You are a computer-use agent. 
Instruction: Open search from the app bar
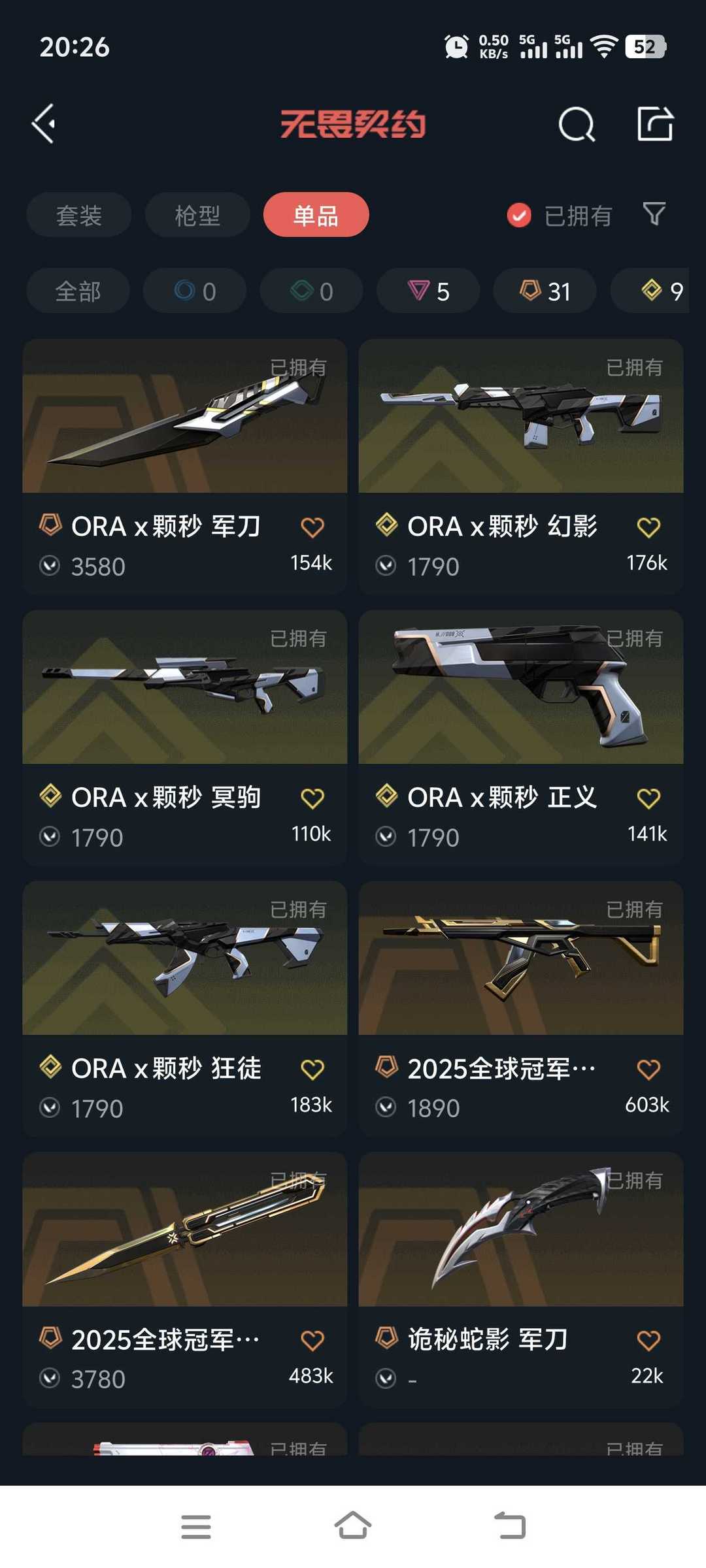point(577,124)
